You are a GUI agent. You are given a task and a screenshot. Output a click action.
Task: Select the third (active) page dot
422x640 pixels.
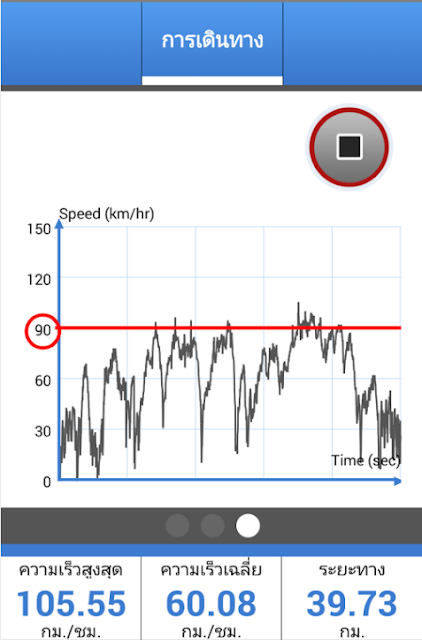point(248,525)
